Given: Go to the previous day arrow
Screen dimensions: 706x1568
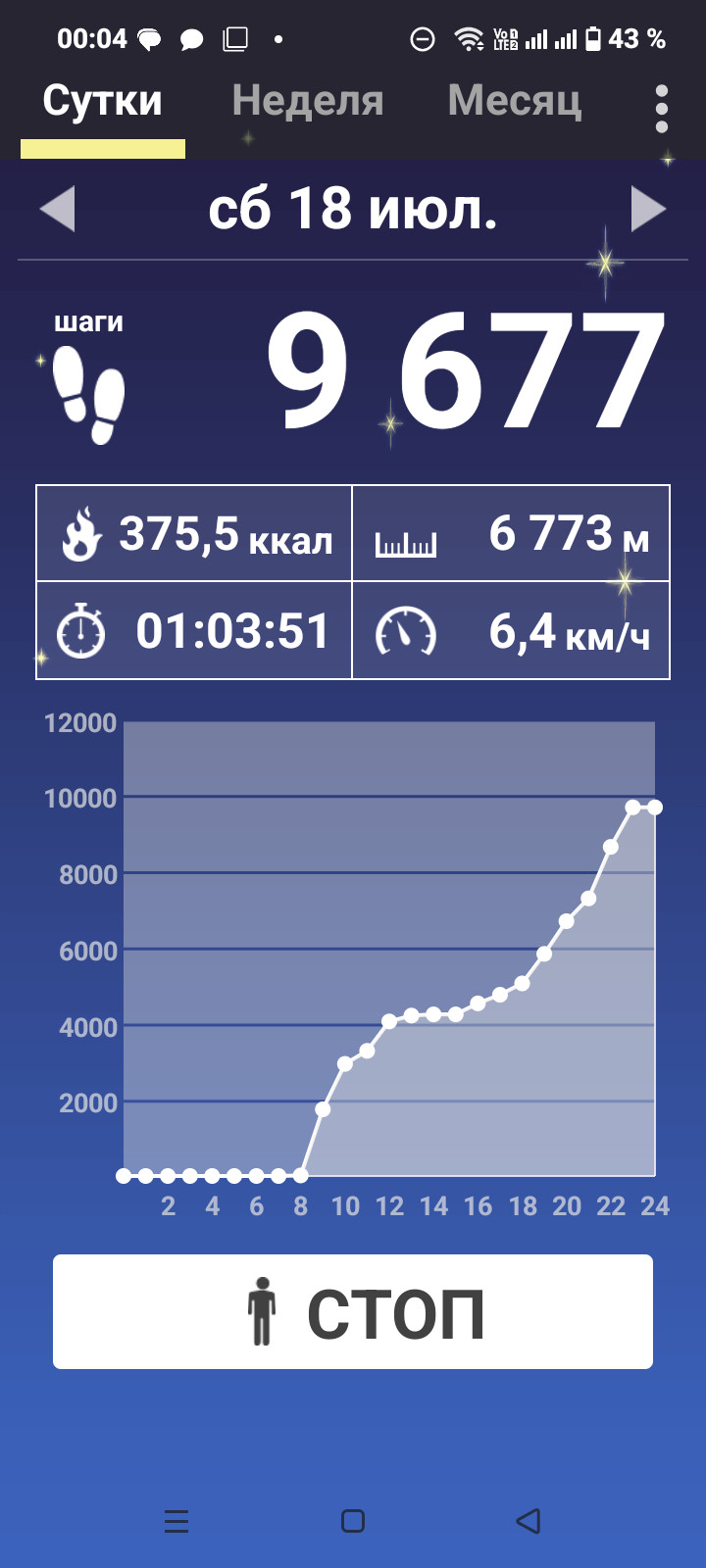Looking at the screenshot, I should pyautogui.click(x=57, y=210).
